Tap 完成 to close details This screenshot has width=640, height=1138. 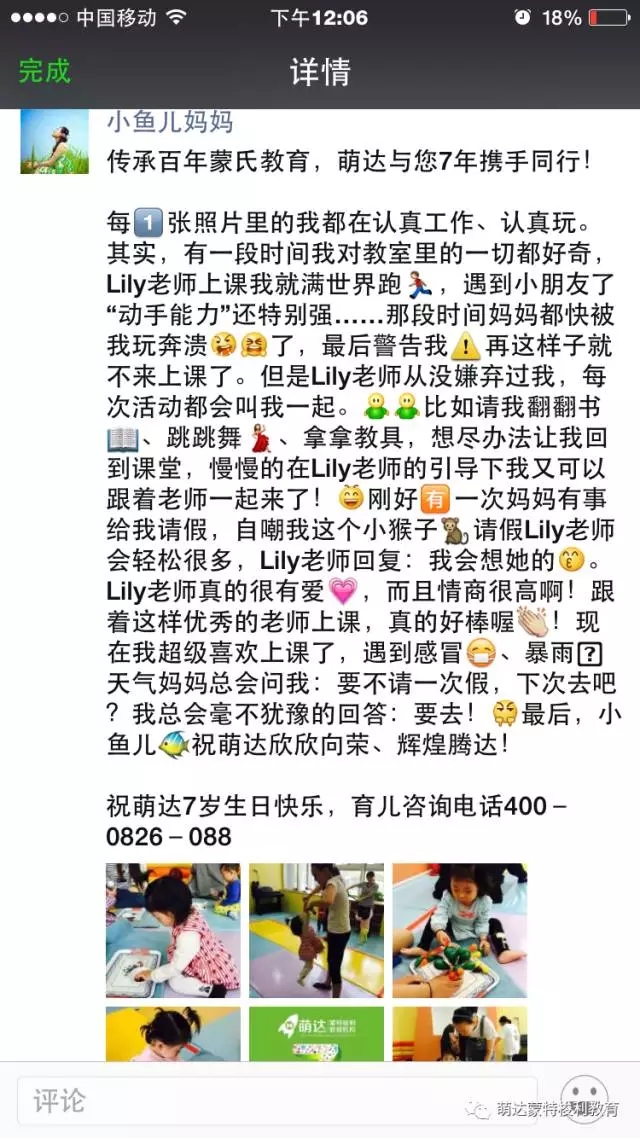pos(44,72)
